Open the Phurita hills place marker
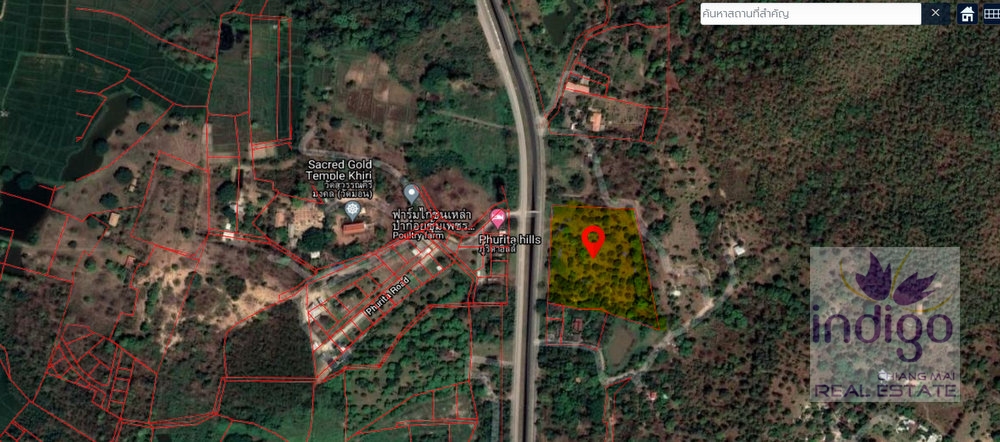 point(498,217)
